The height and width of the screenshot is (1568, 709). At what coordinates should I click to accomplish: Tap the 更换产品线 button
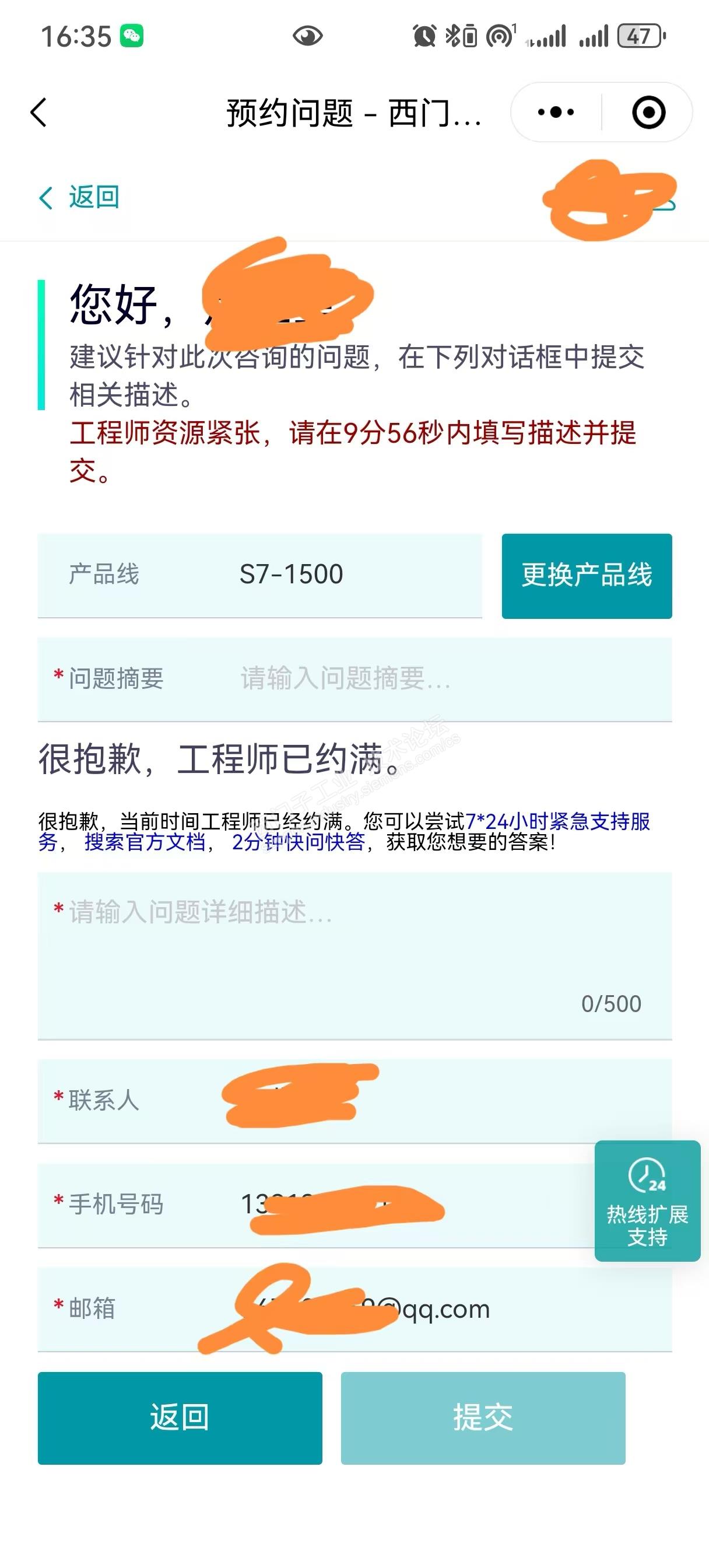tap(586, 575)
